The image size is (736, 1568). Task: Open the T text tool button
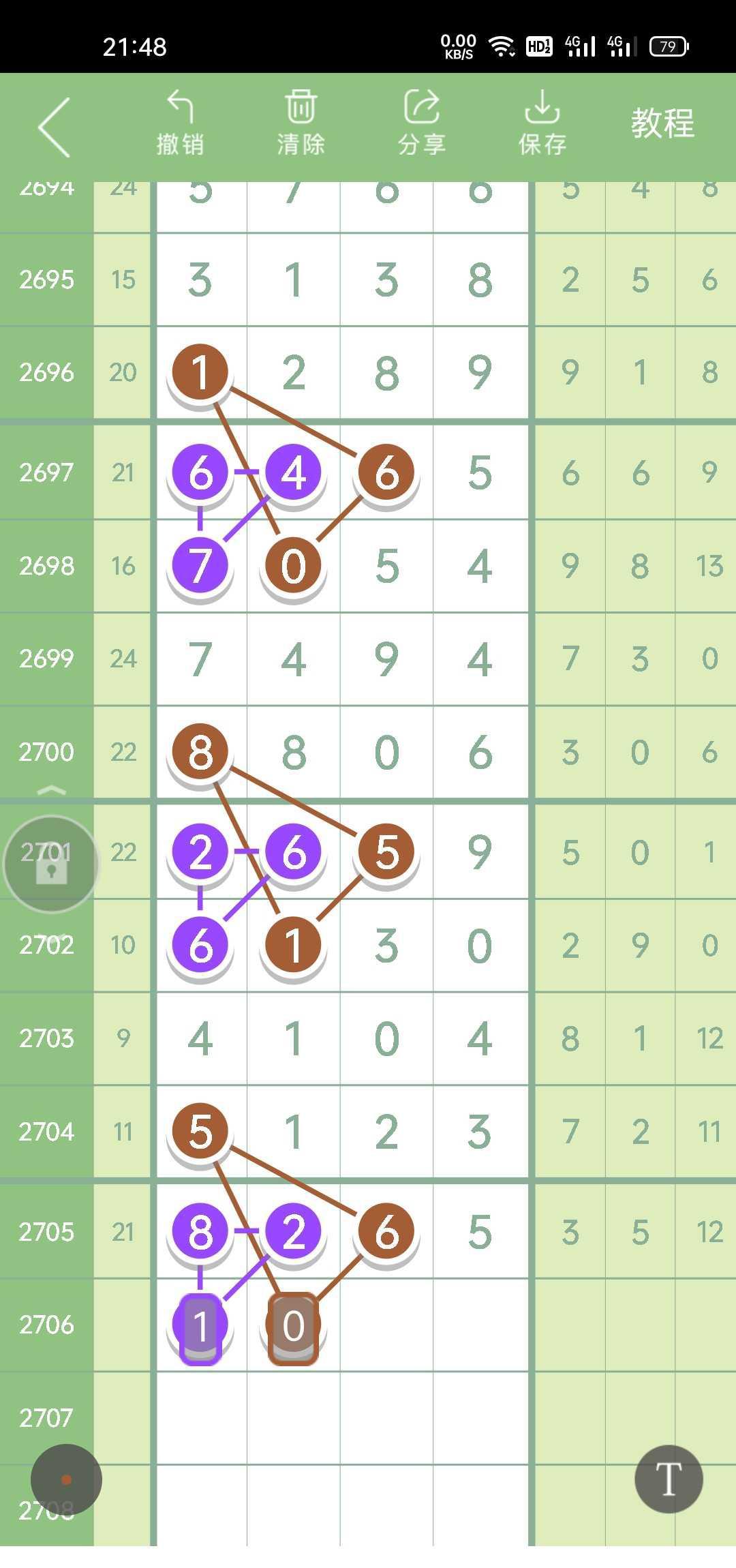pyautogui.click(x=669, y=1479)
